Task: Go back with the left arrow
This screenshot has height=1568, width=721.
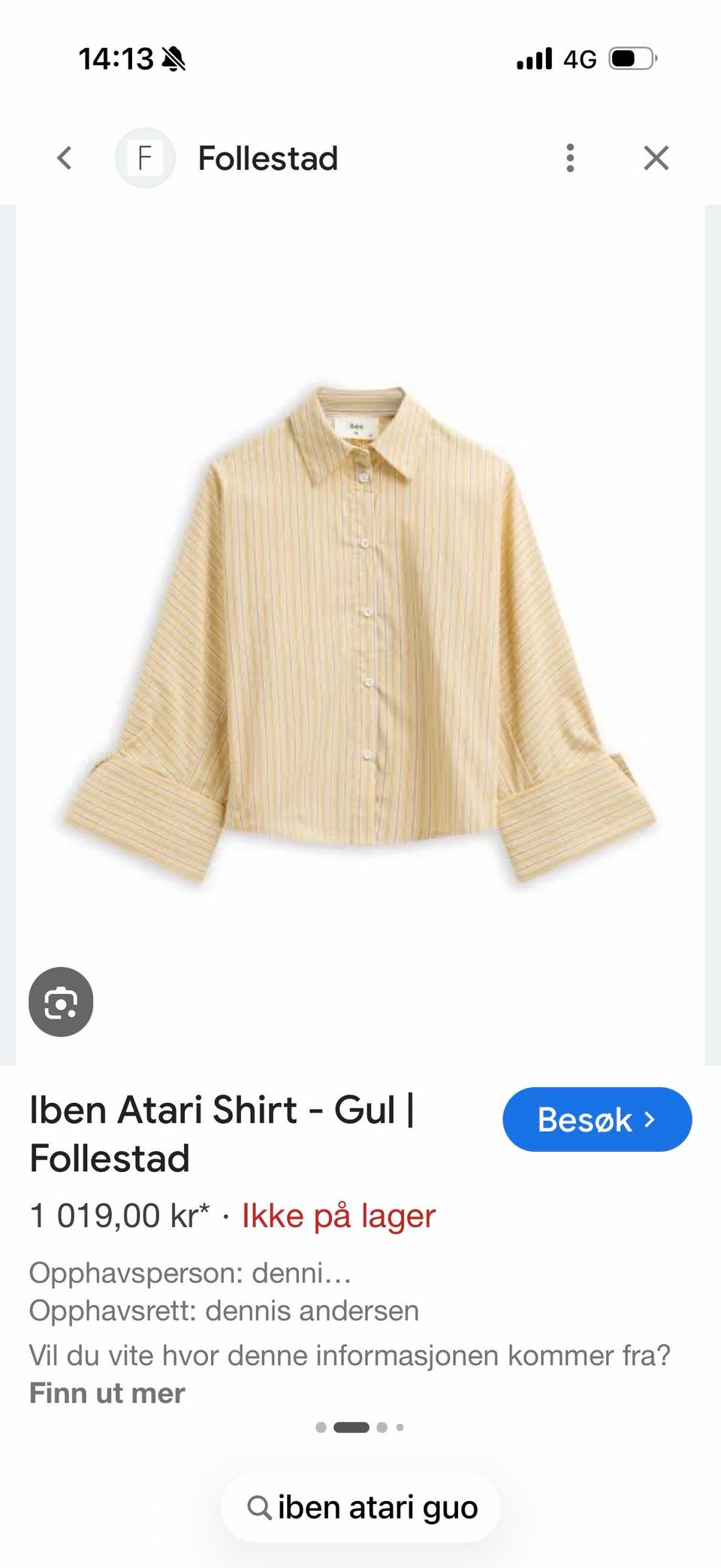Action: click(65, 159)
